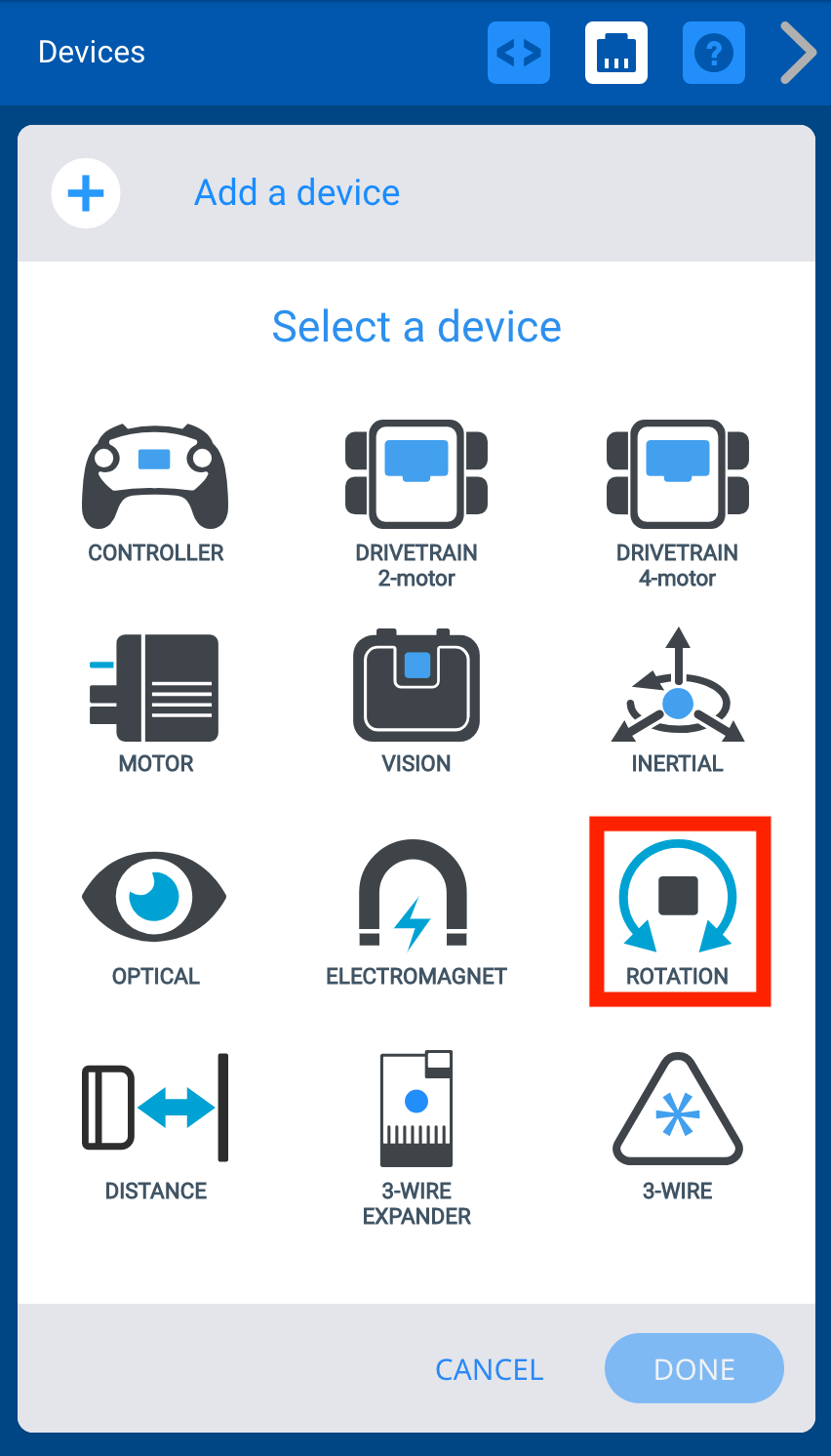831x1456 pixels.
Task: Tap the Add a device plus button
Action: [x=86, y=193]
